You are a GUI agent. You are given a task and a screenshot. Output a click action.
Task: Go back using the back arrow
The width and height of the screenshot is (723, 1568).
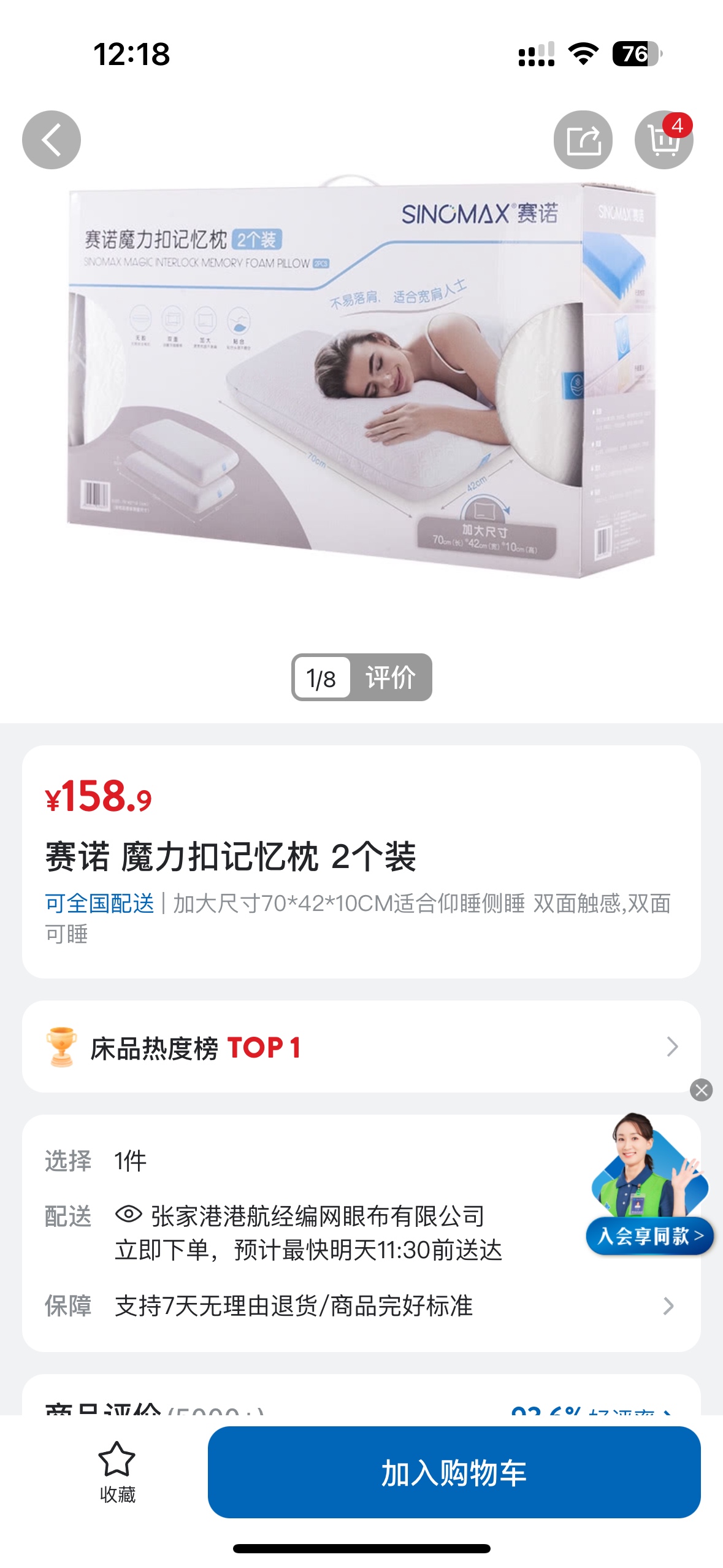[52, 140]
